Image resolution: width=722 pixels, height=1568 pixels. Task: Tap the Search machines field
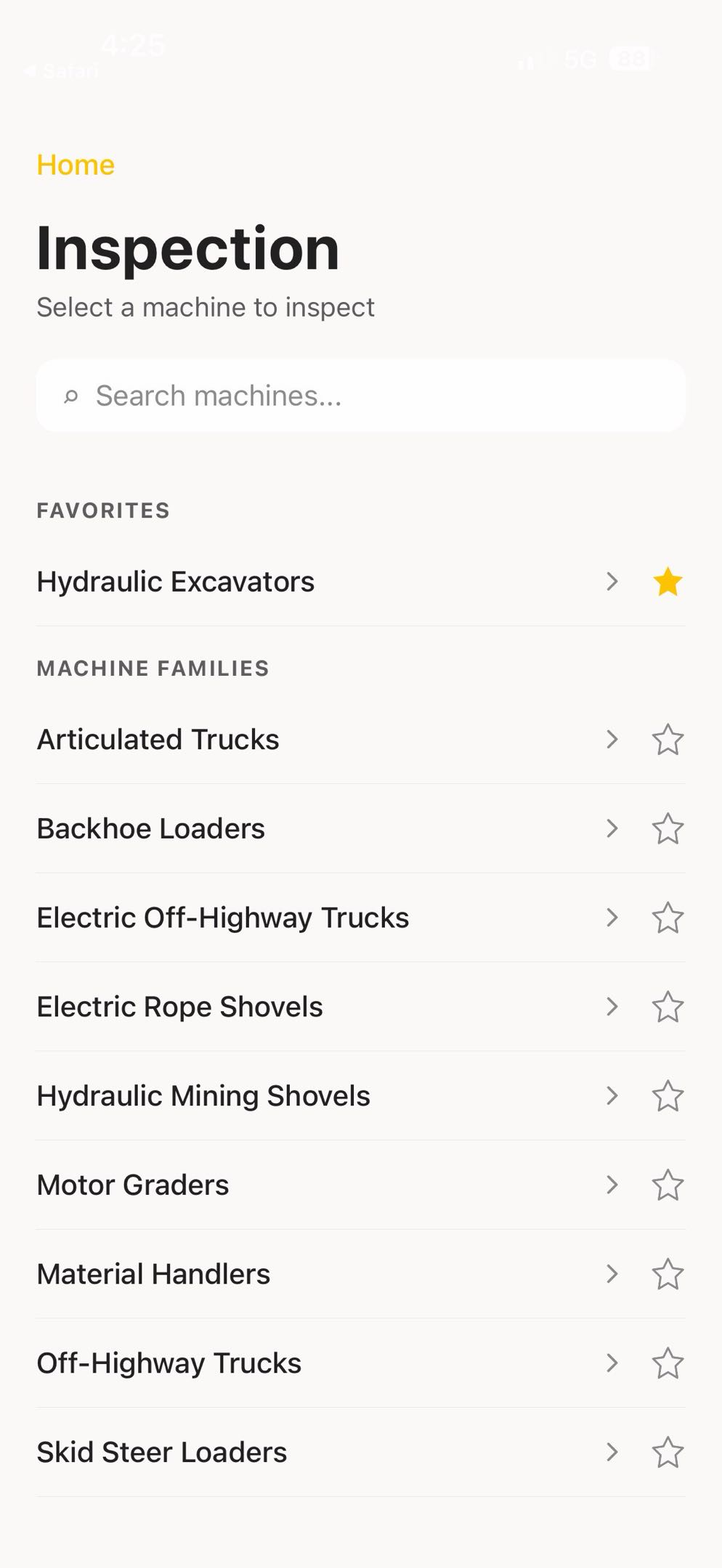[360, 396]
